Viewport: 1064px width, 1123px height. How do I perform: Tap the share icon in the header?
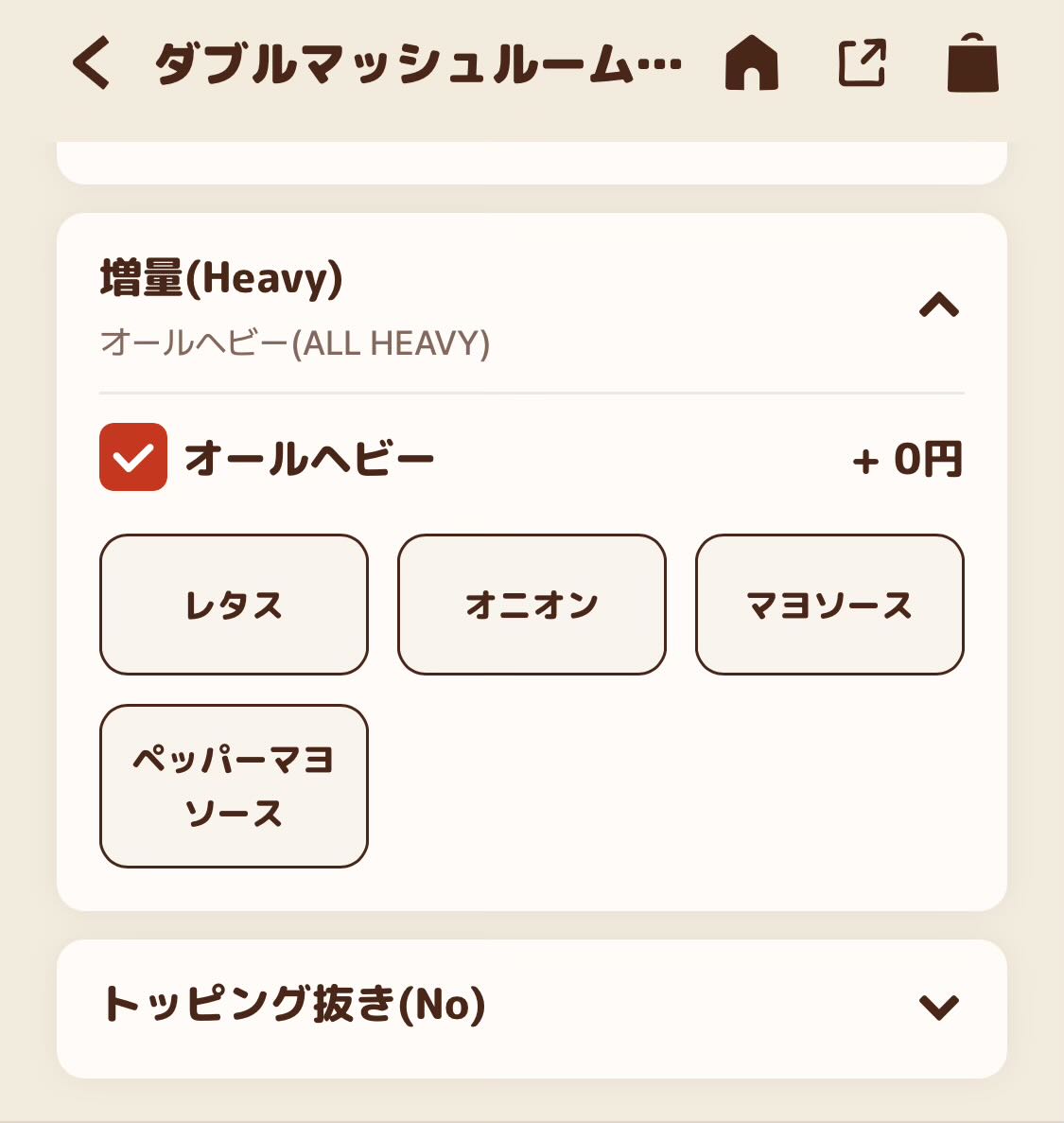click(862, 63)
